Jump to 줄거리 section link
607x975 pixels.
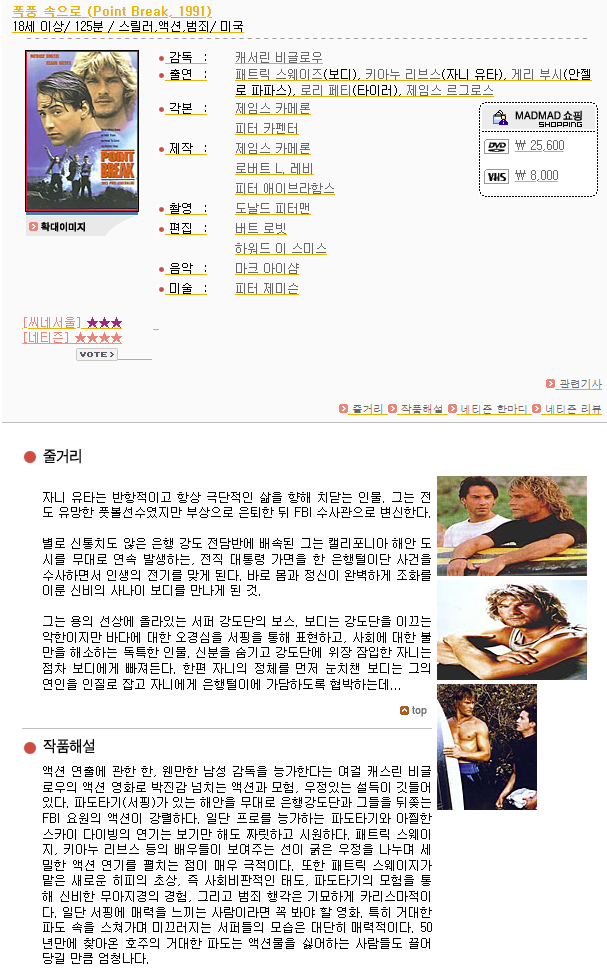366,409
